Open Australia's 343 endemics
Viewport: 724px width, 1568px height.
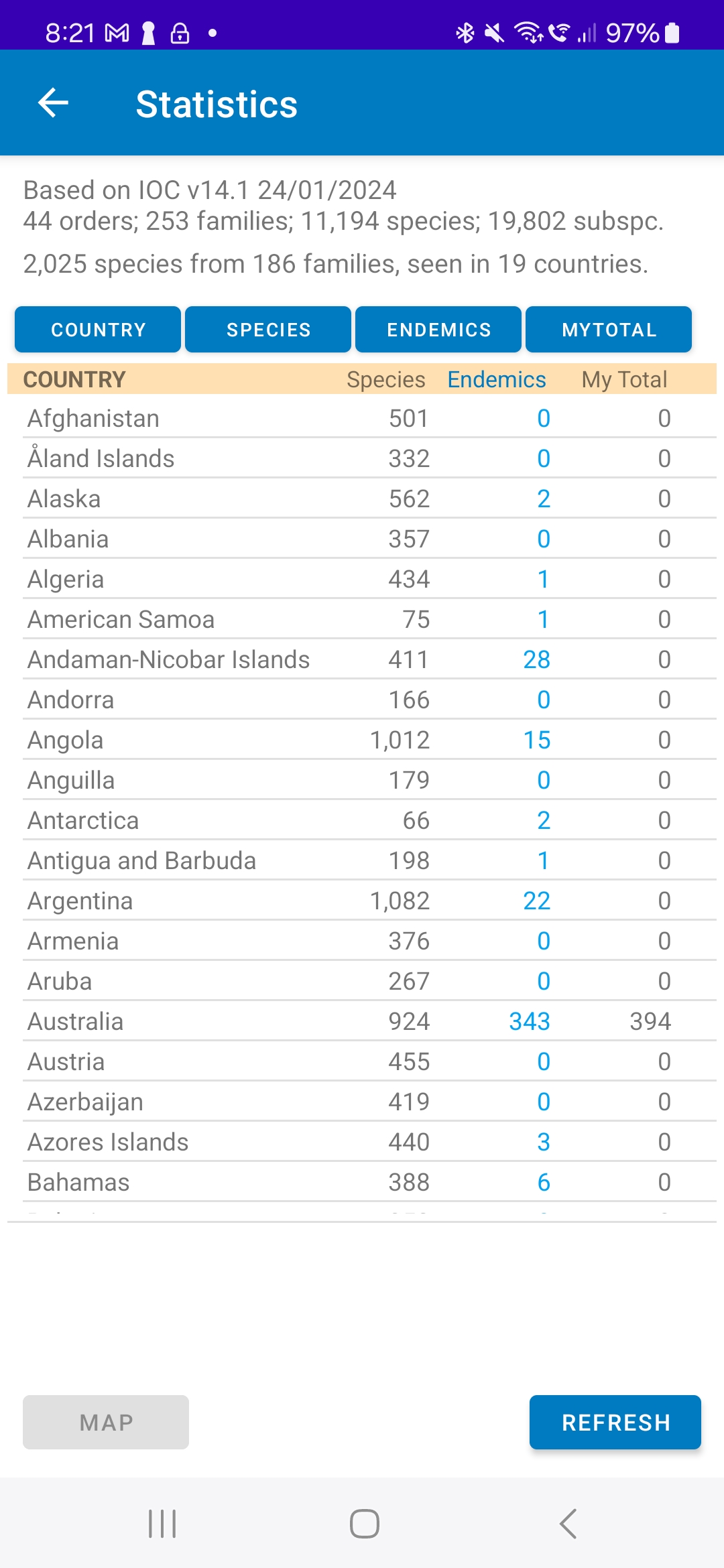click(529, 1021)
